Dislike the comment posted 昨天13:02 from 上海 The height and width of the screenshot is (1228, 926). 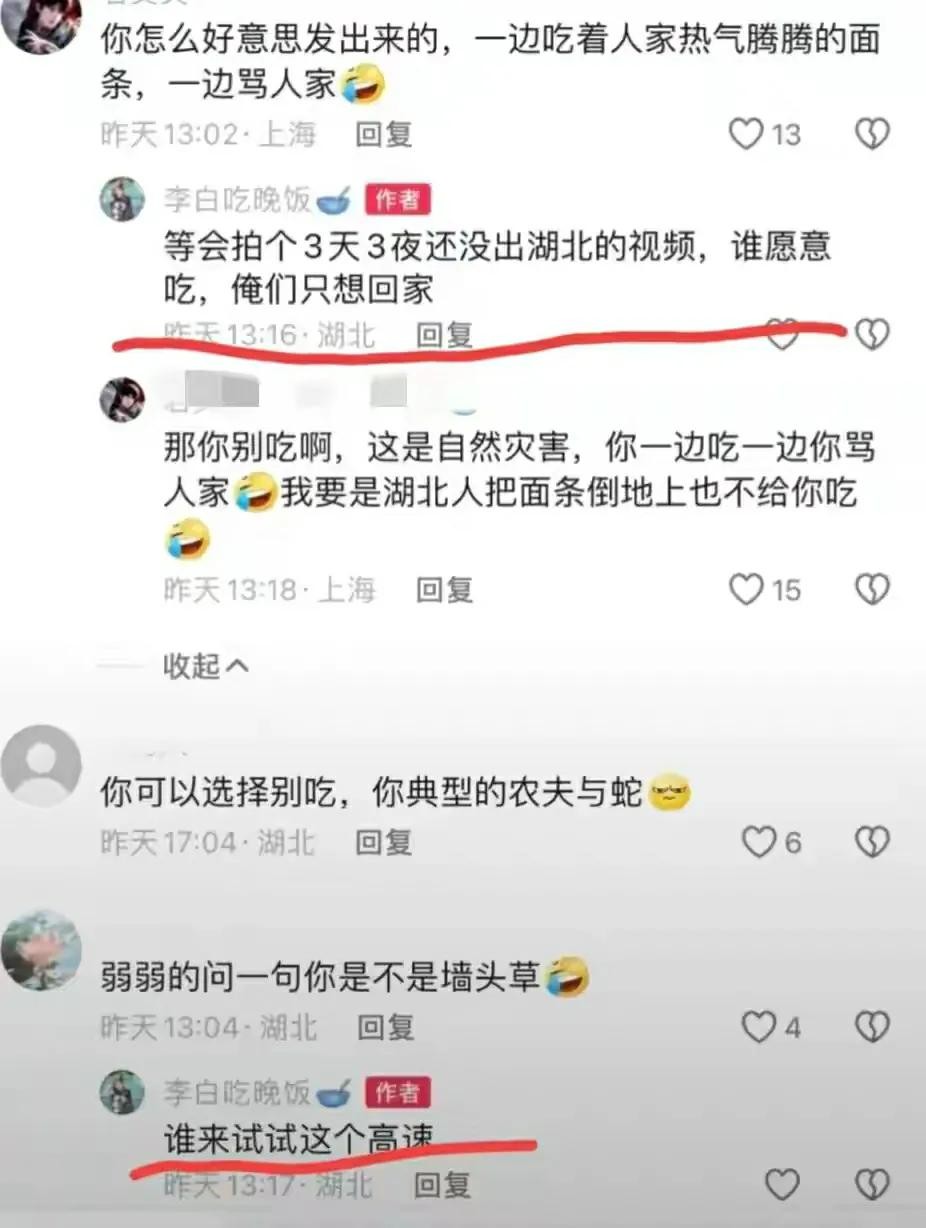[x=872, y=134]
